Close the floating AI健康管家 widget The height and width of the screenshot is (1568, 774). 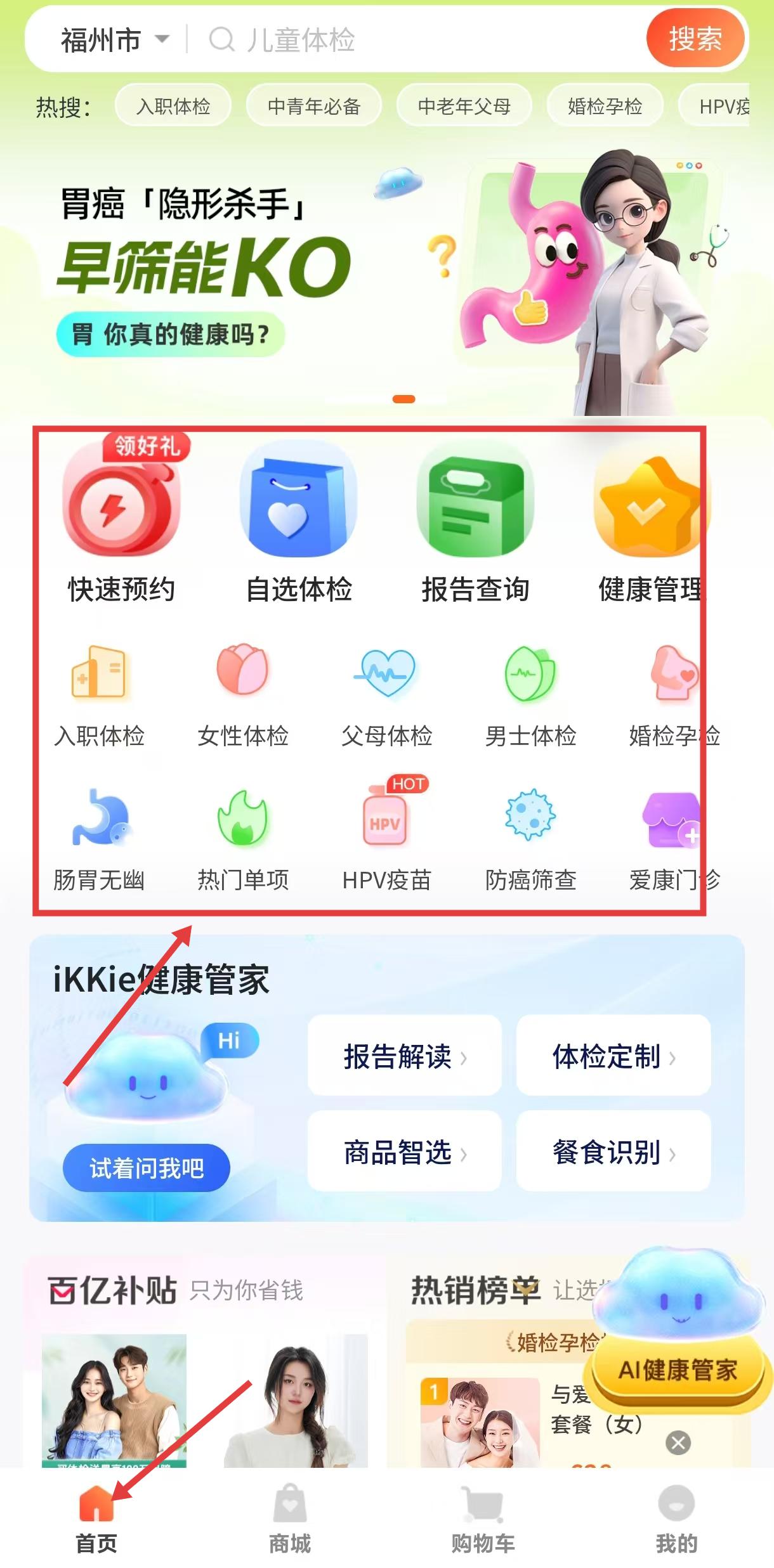point(678,1443)
